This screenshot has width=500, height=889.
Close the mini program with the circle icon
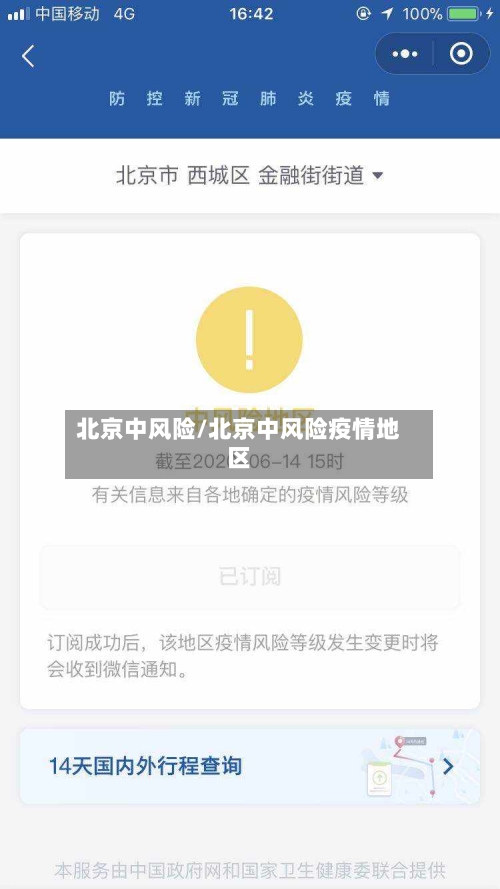(x=461, y=54)
